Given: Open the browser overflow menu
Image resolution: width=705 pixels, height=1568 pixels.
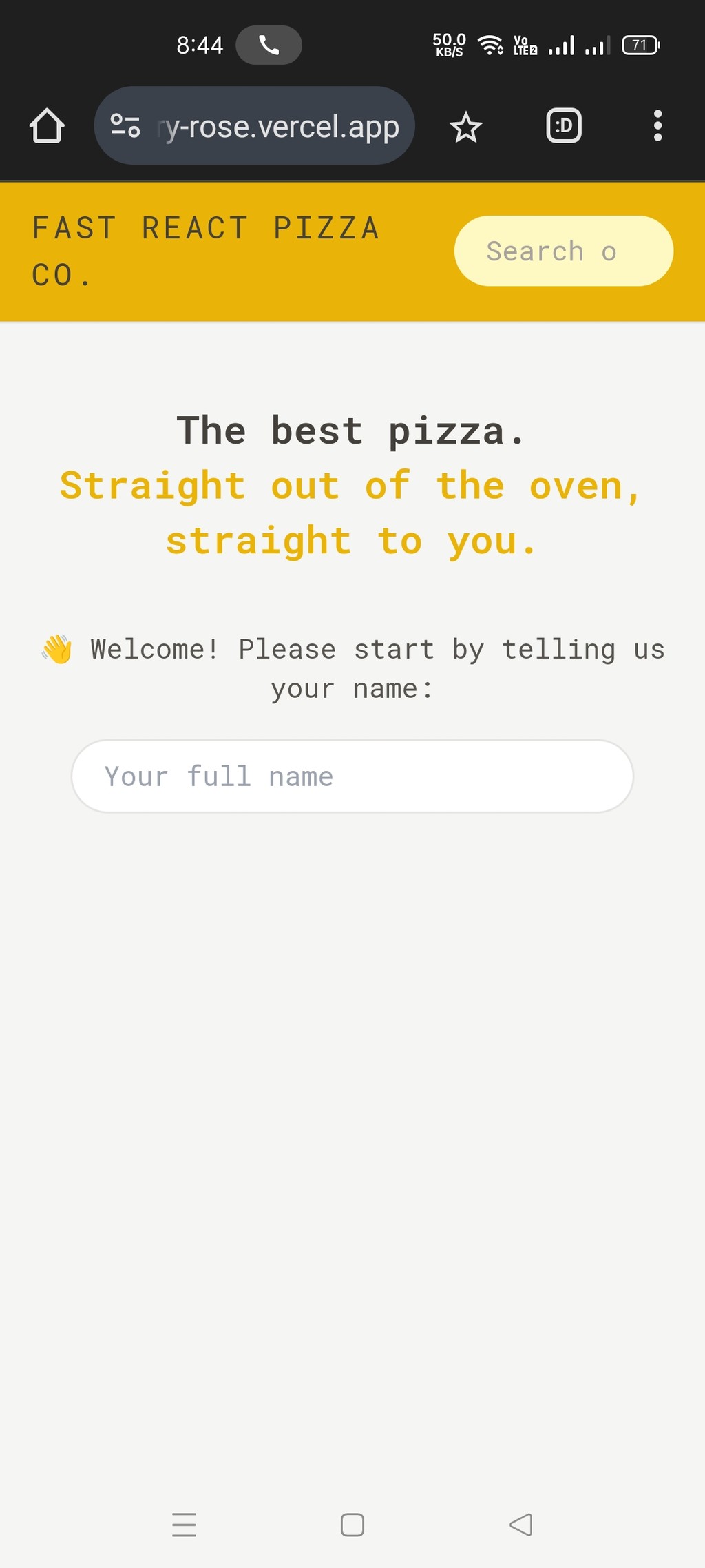Looking at the screenshot, I should 657,126.
